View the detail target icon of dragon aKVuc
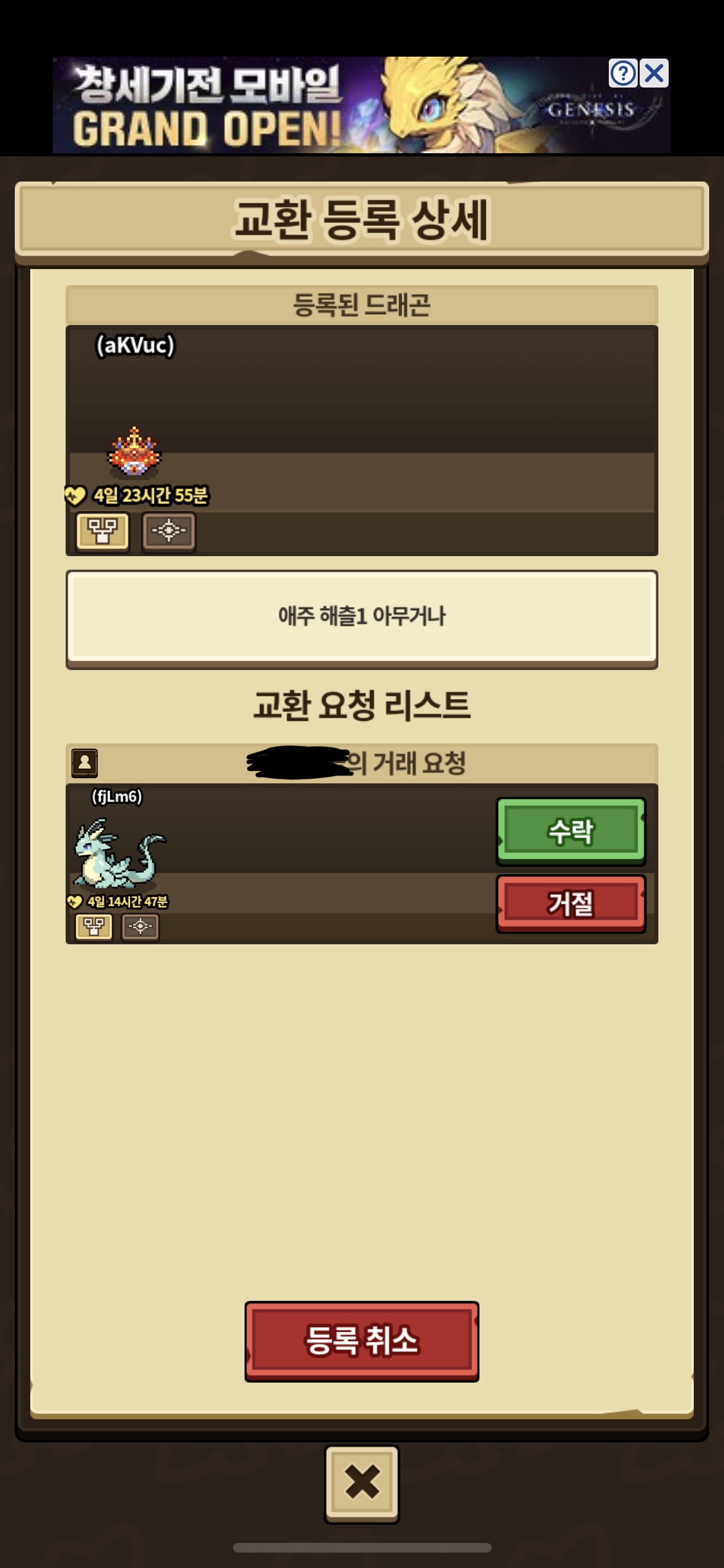 169,532
